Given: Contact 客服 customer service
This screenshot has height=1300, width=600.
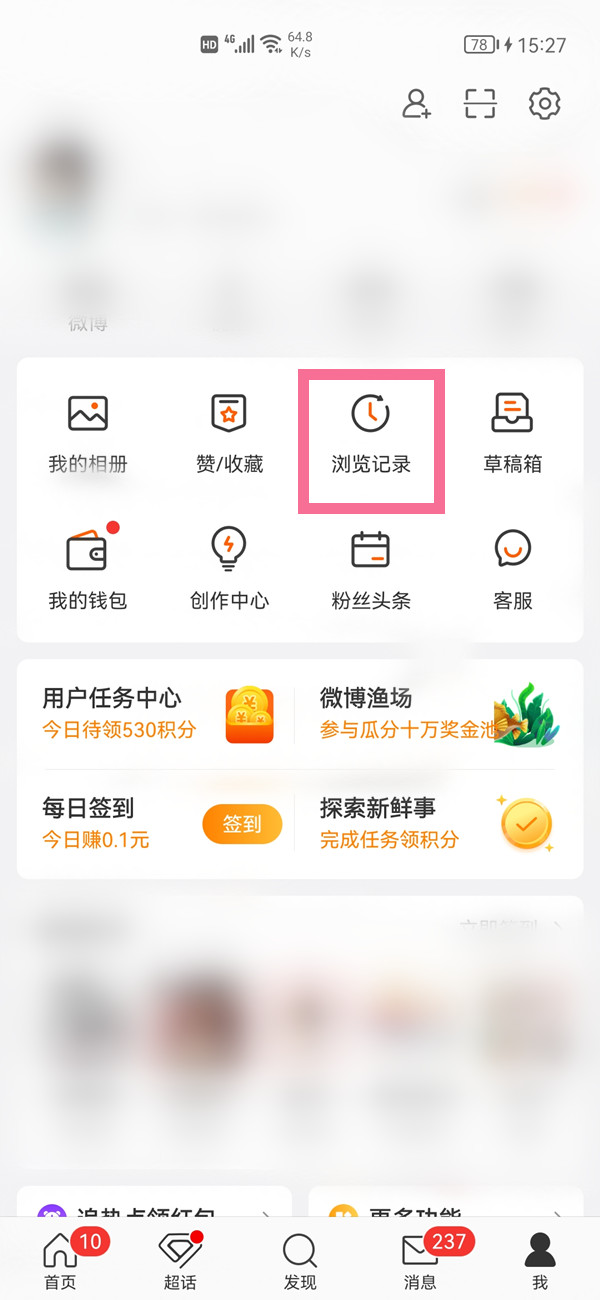Looking at the screenshot, I should (513, 570).
